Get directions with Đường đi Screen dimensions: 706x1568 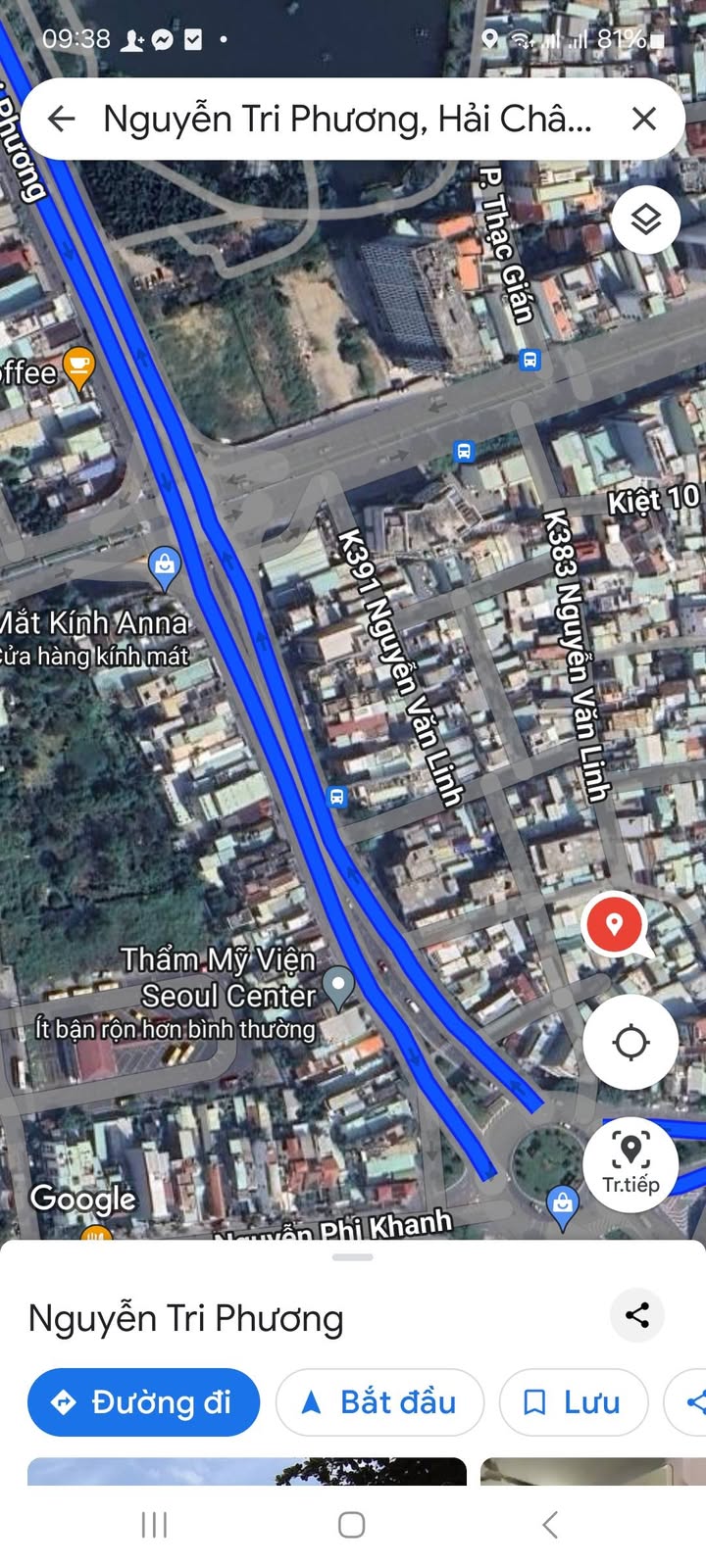pyautogui.click(x=143, y=1402)
